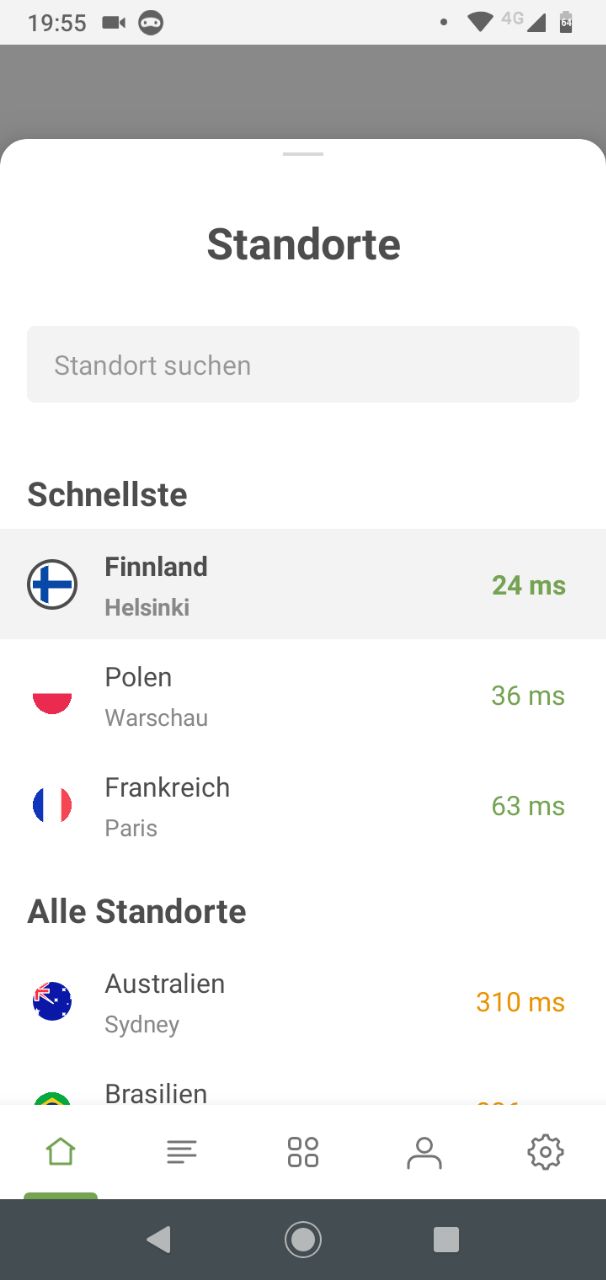Go to the account profile tab
This screenshot has height=1280, width=606.
424,1152
